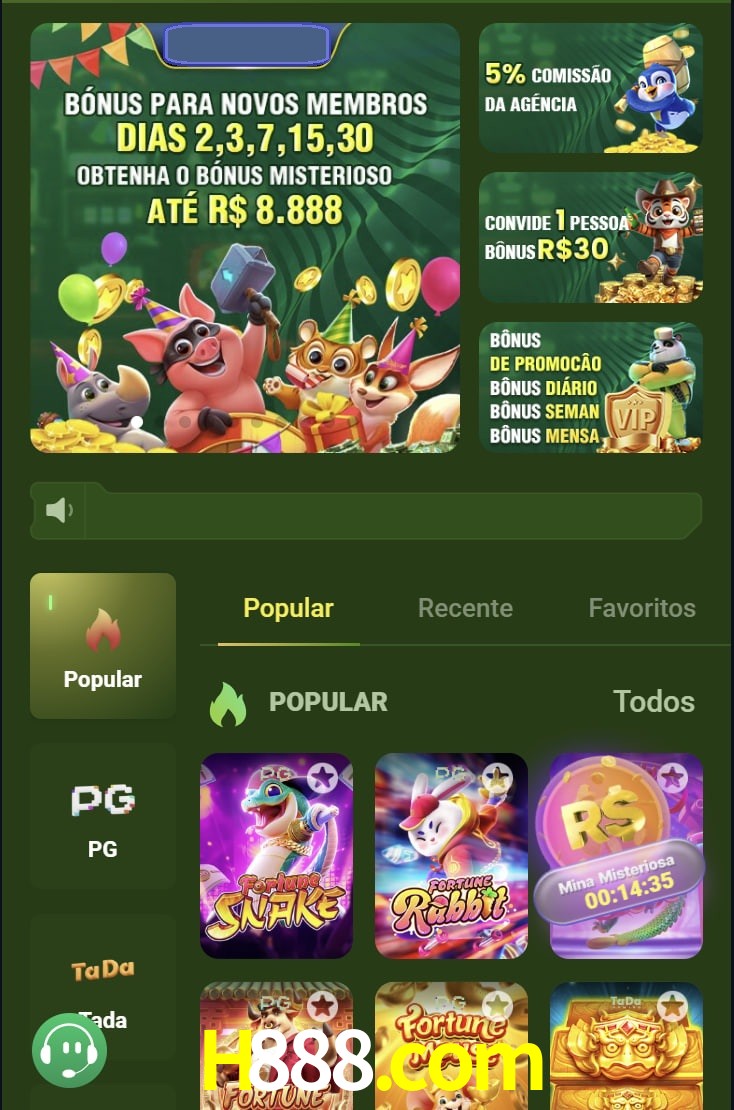Image resolution: width=734 pixels, height=1110 pixels.
Task: Open the Fortune Snake game
Action: [276, 870]
